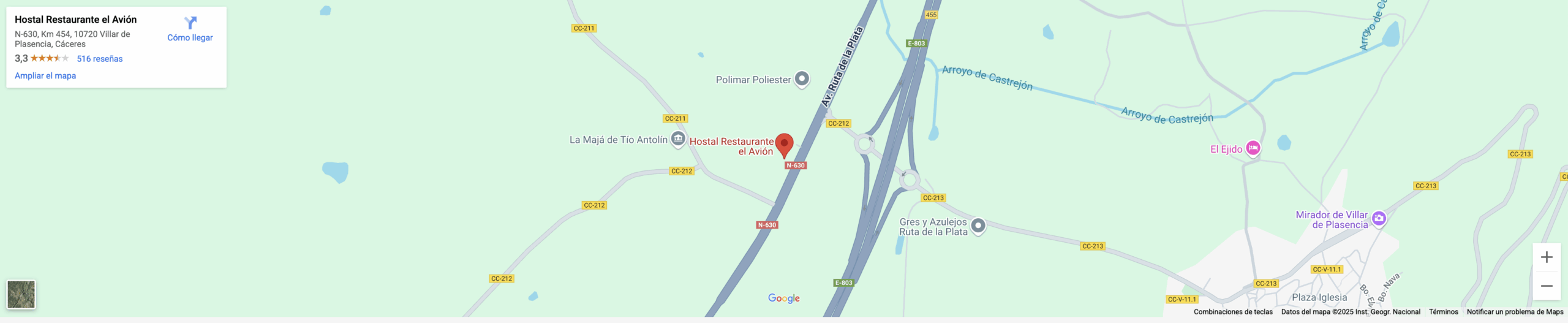This screenshot has height=323, width=1568.
Task: Select Mirador de Villar de Plasencia marker
Action: (x=1379, y=218)
